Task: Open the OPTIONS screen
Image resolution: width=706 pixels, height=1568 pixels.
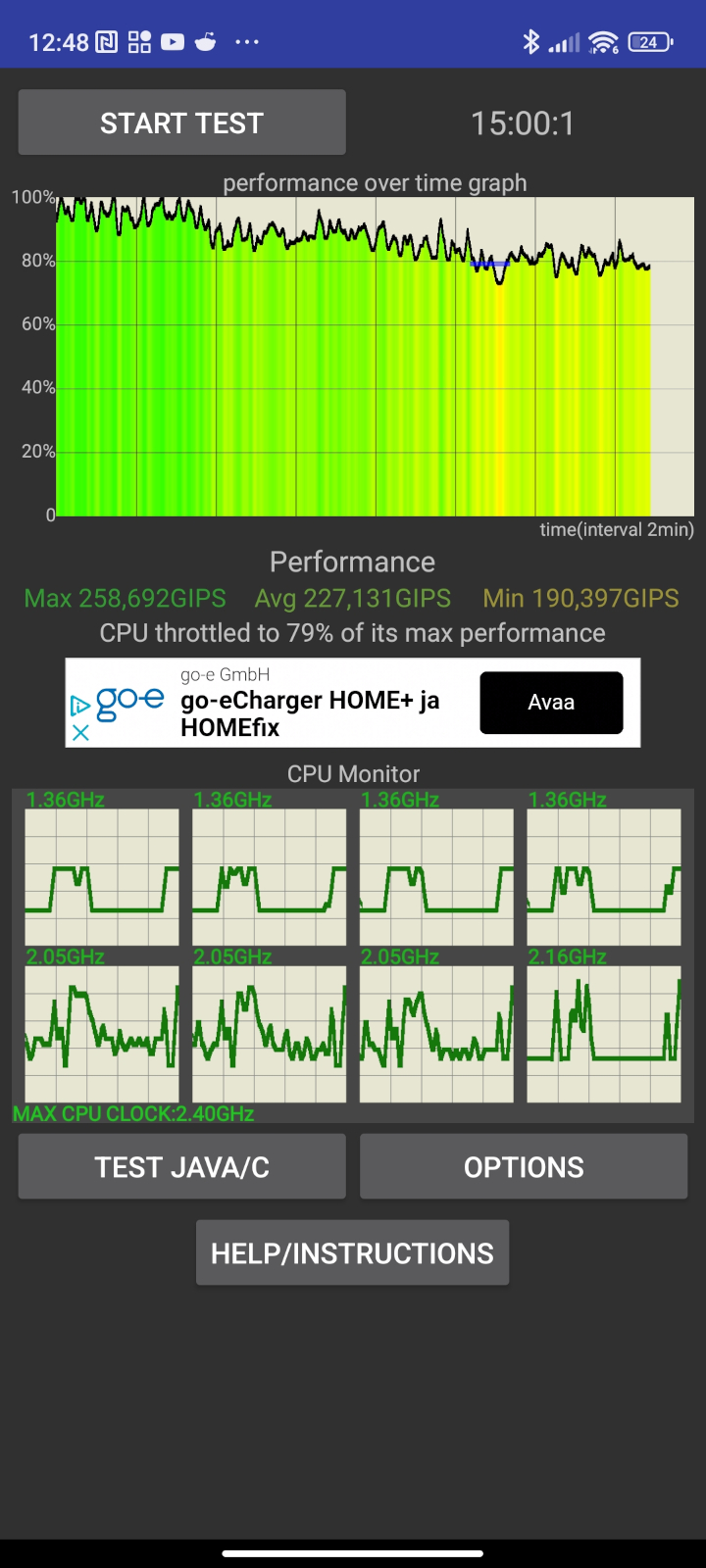Action: tap(524, 1166)
